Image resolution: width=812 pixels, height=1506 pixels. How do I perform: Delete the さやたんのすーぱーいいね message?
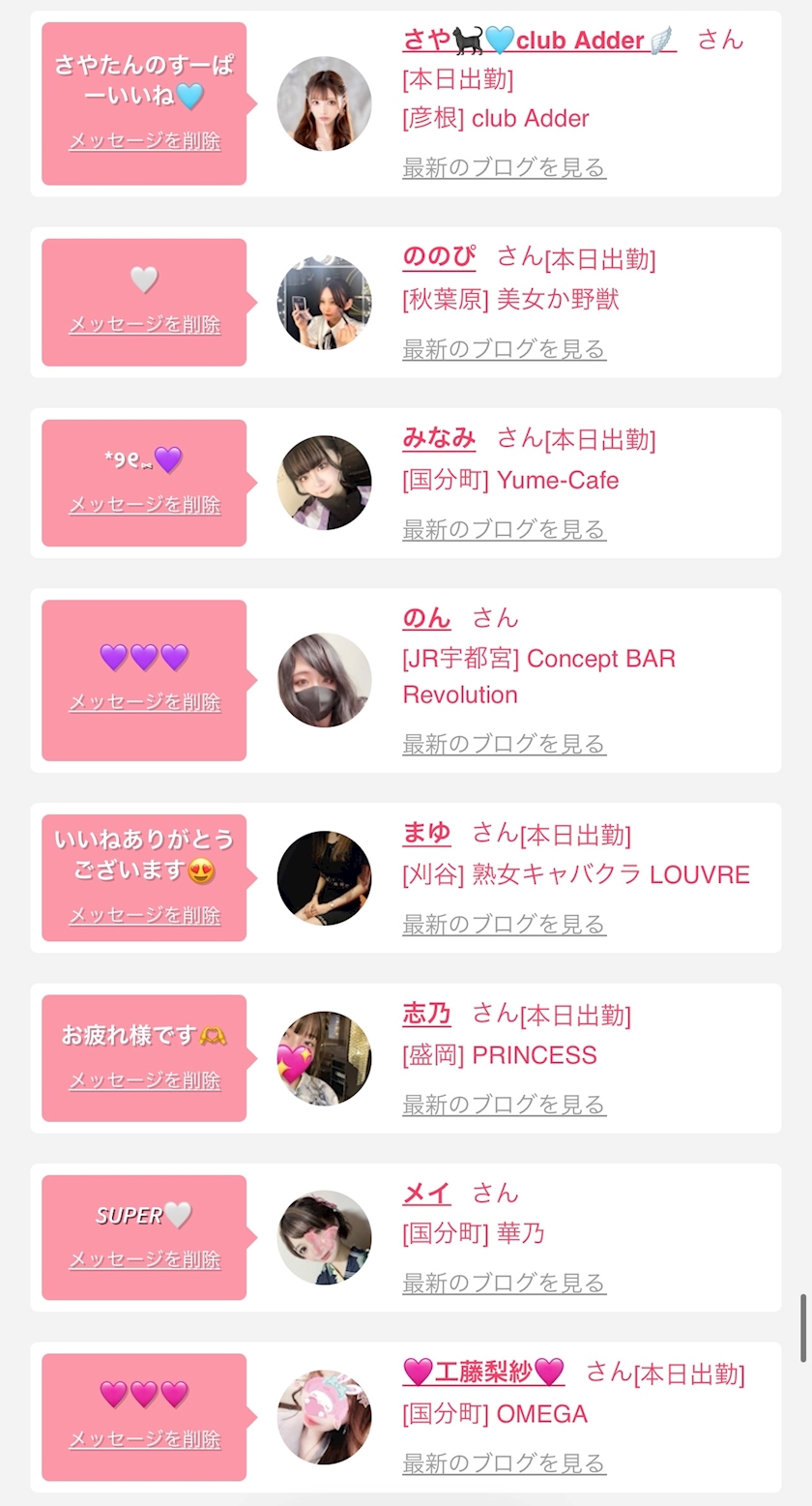(145, 141)
